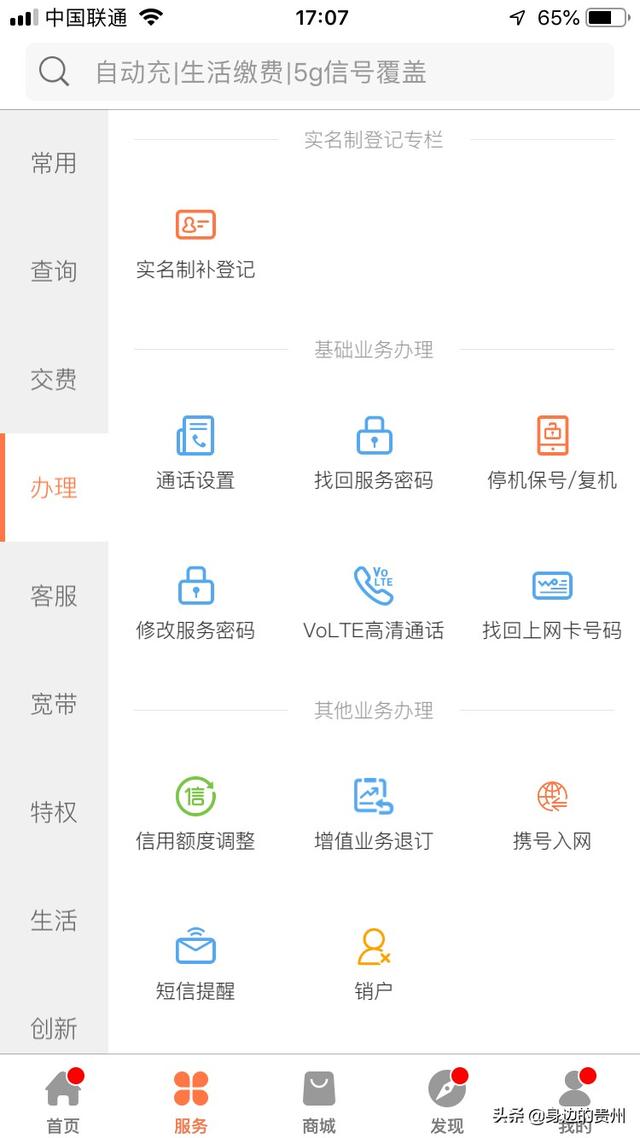640x1138 pixels.
Task: Open 携号入网
Action: (552, 814)
